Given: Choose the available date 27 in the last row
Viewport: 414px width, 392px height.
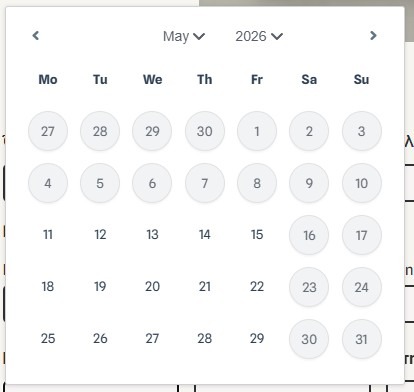Looking at the screenshot, I should point(152,339).
